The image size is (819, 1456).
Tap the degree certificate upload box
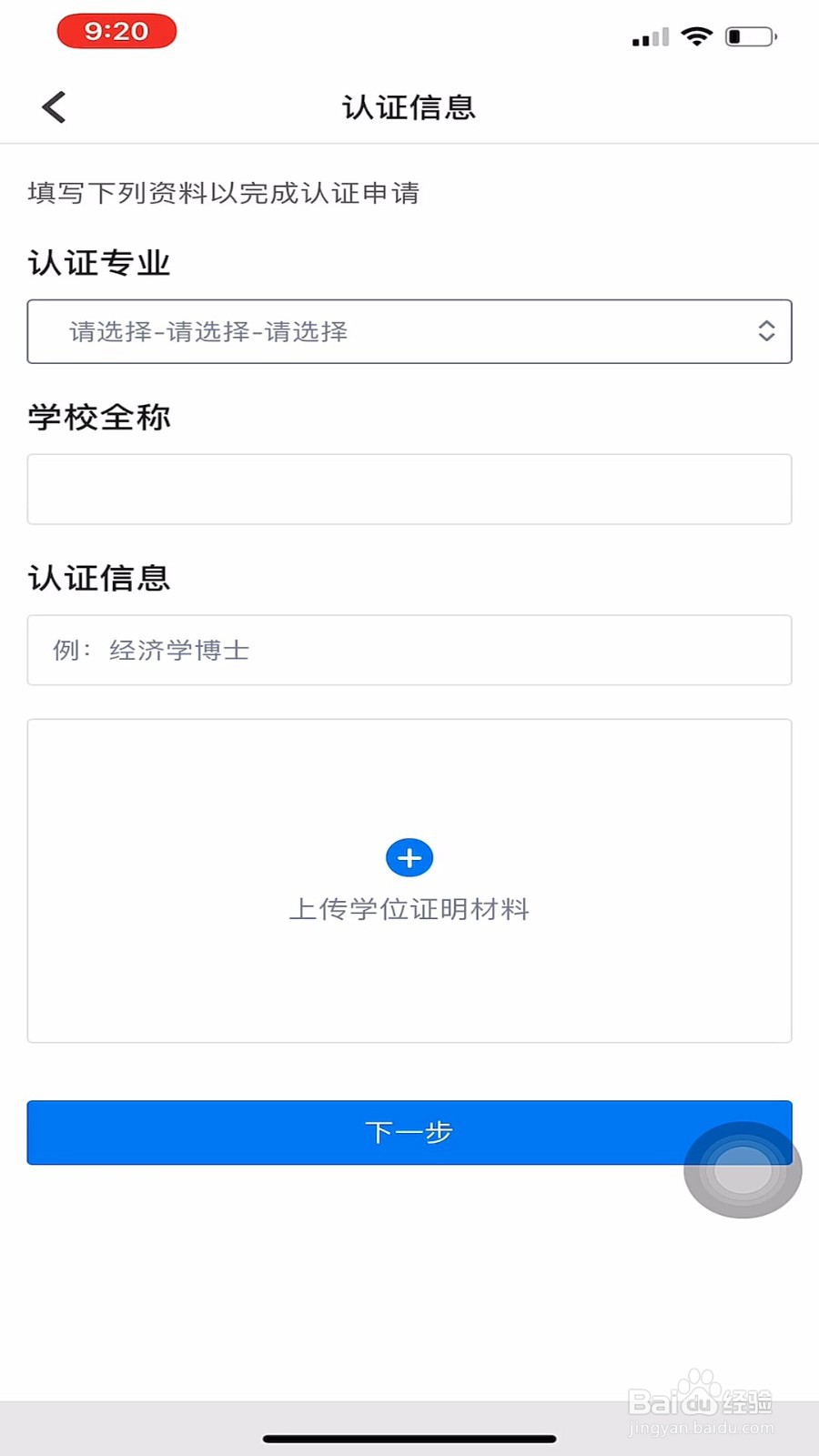(409, 879)
